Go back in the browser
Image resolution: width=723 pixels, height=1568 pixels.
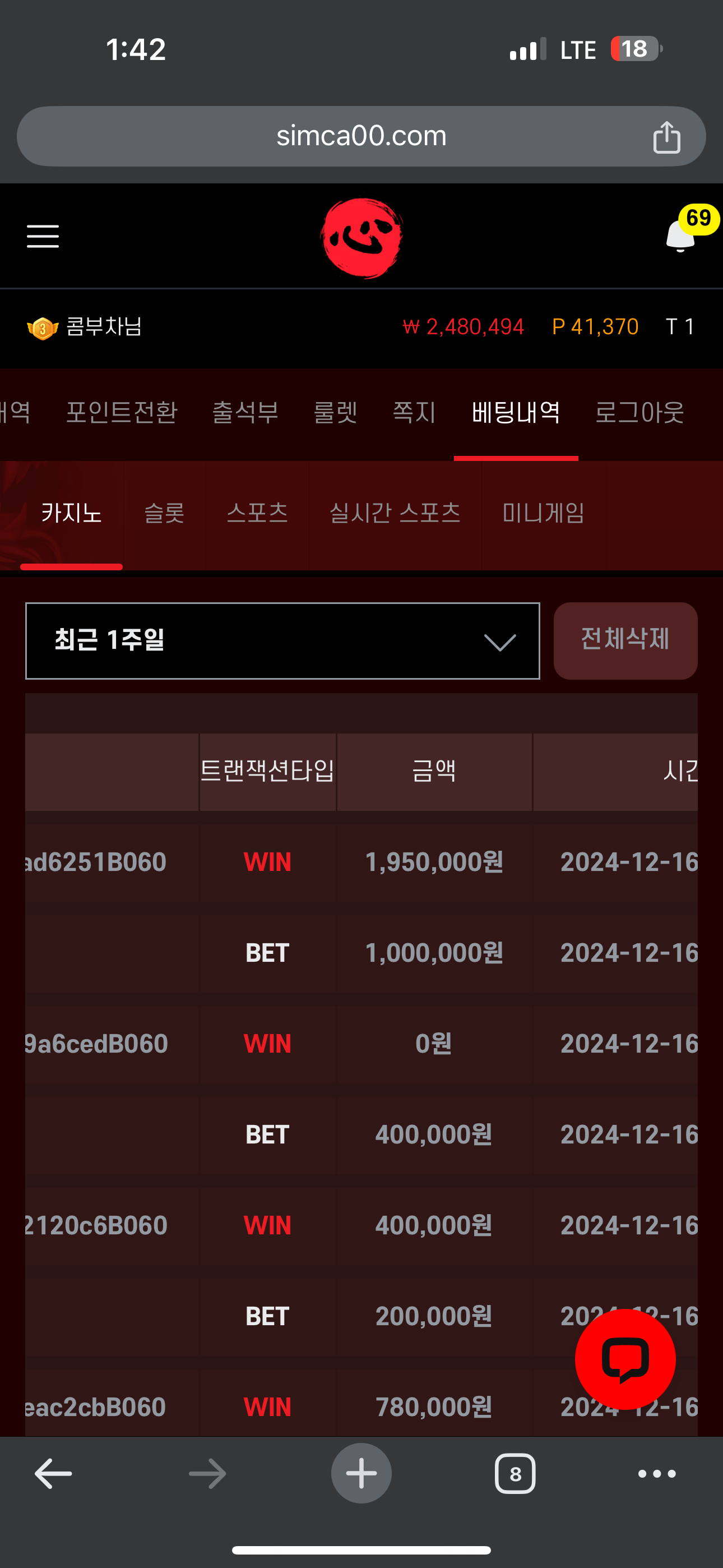54,1474
